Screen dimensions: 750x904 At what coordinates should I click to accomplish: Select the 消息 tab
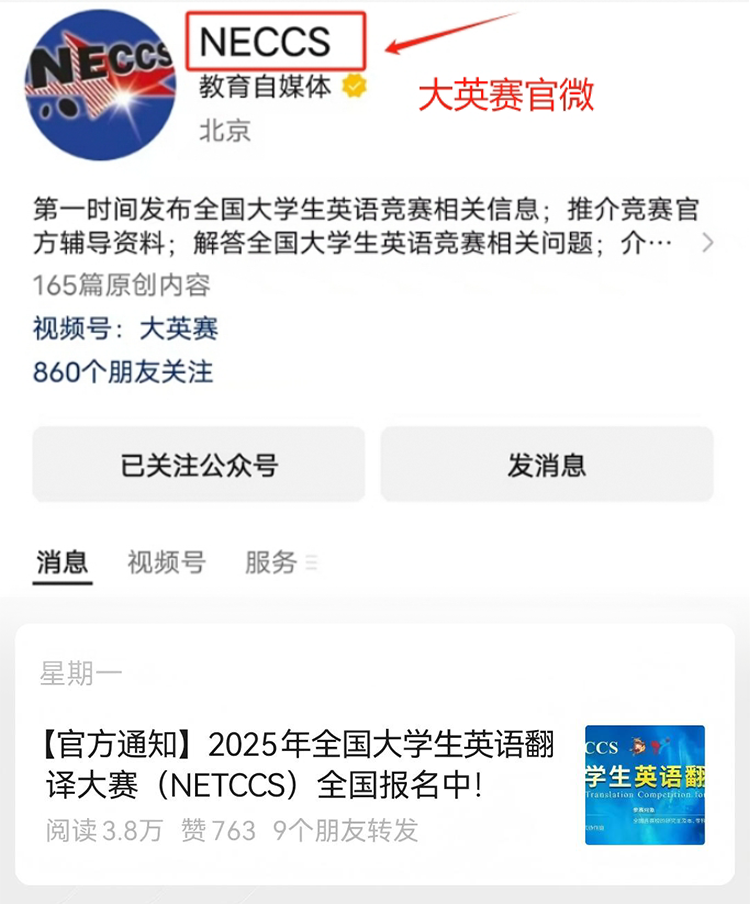coord(62,562)
